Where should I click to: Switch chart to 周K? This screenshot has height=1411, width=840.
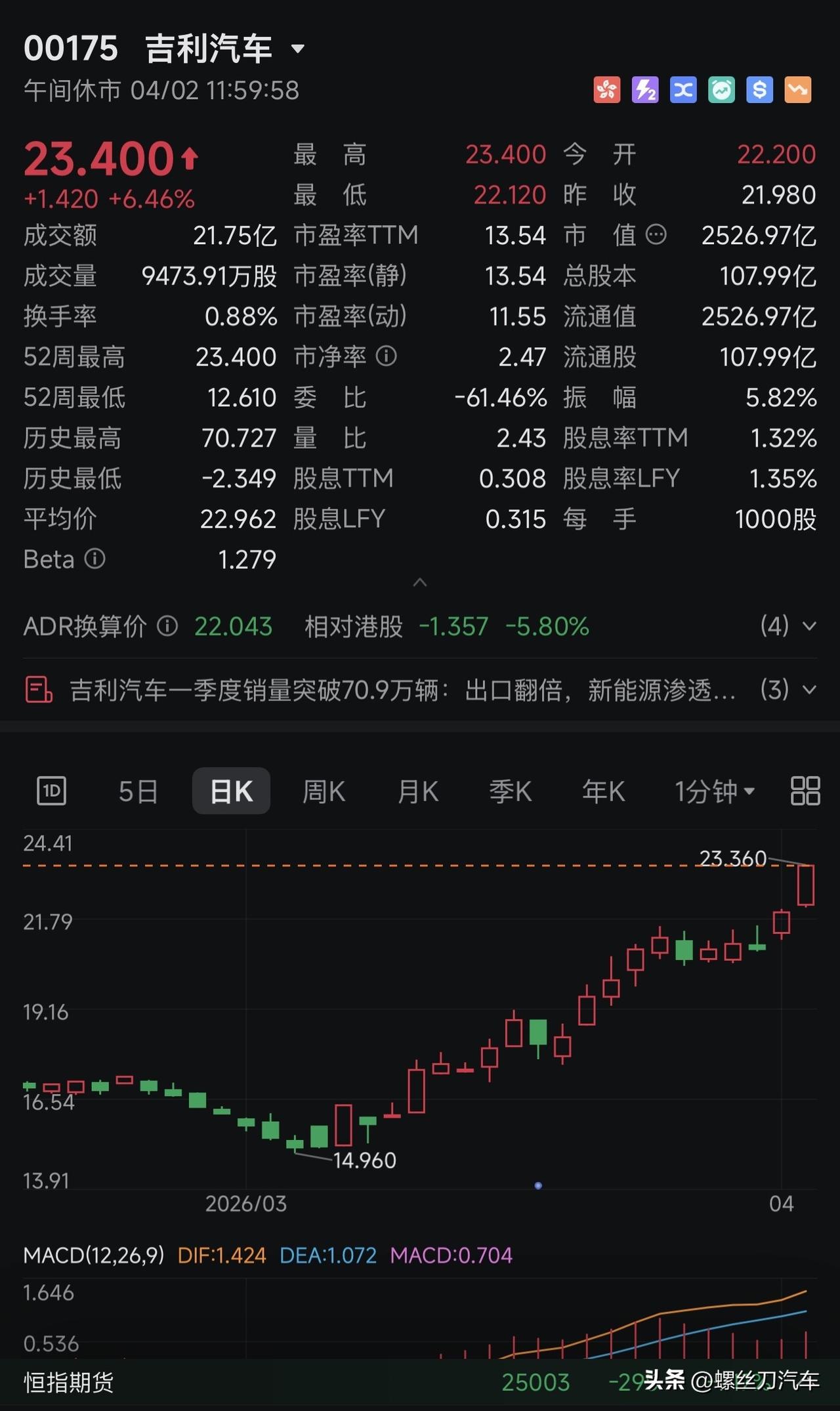coord(324,791)
